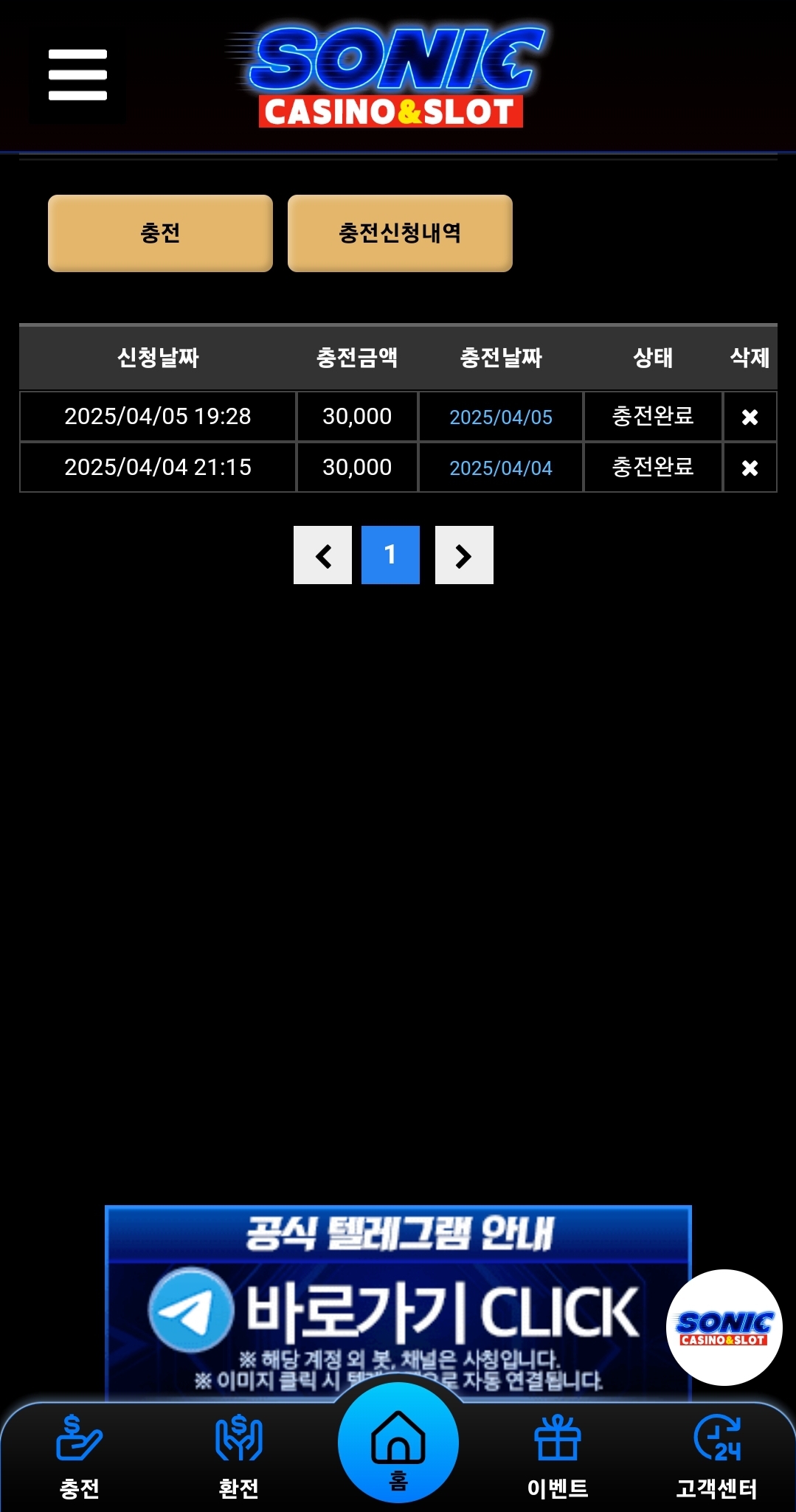Go to the previous page arrow
Image resolution: width=796 pixels, height=1512 pixels.
coord(322,555)
